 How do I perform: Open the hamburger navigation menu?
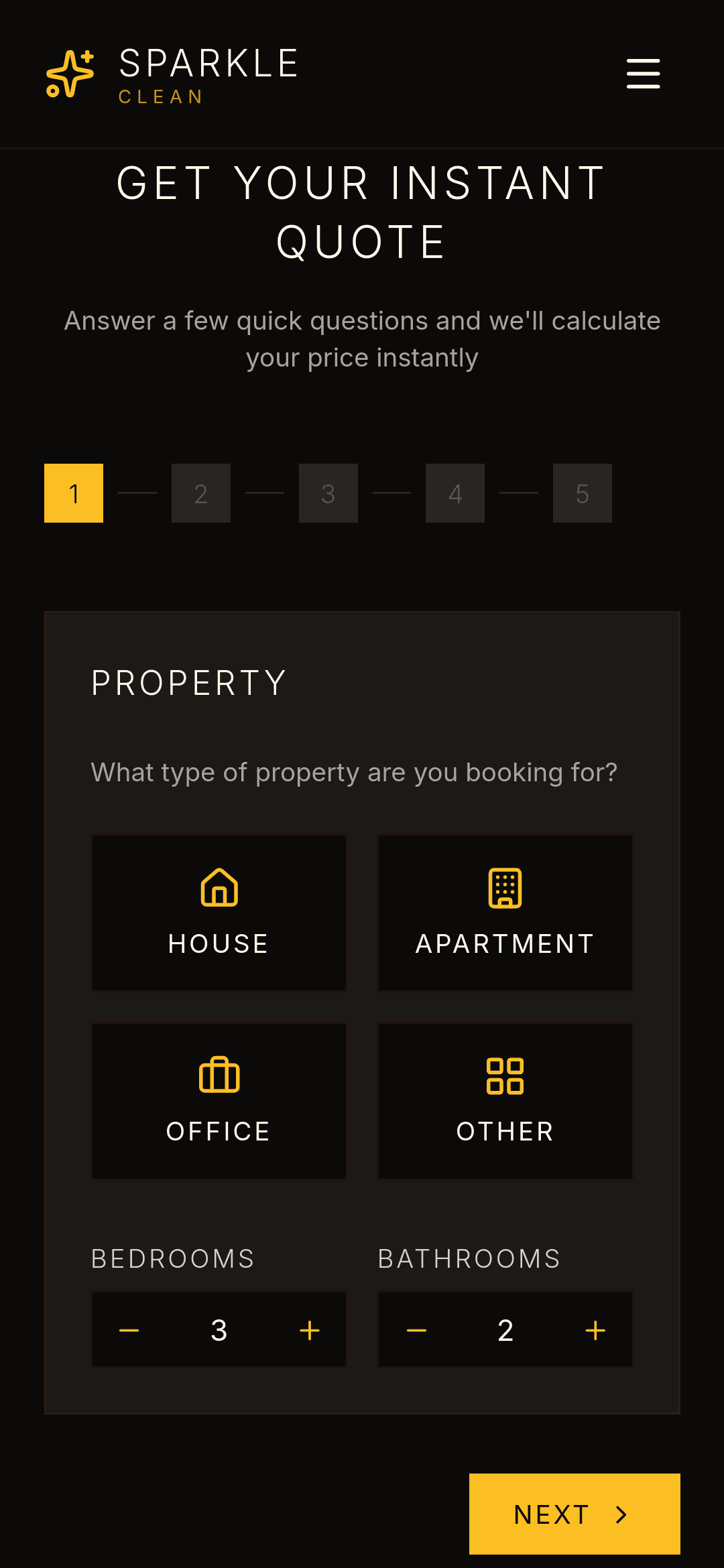click(642, 74)
